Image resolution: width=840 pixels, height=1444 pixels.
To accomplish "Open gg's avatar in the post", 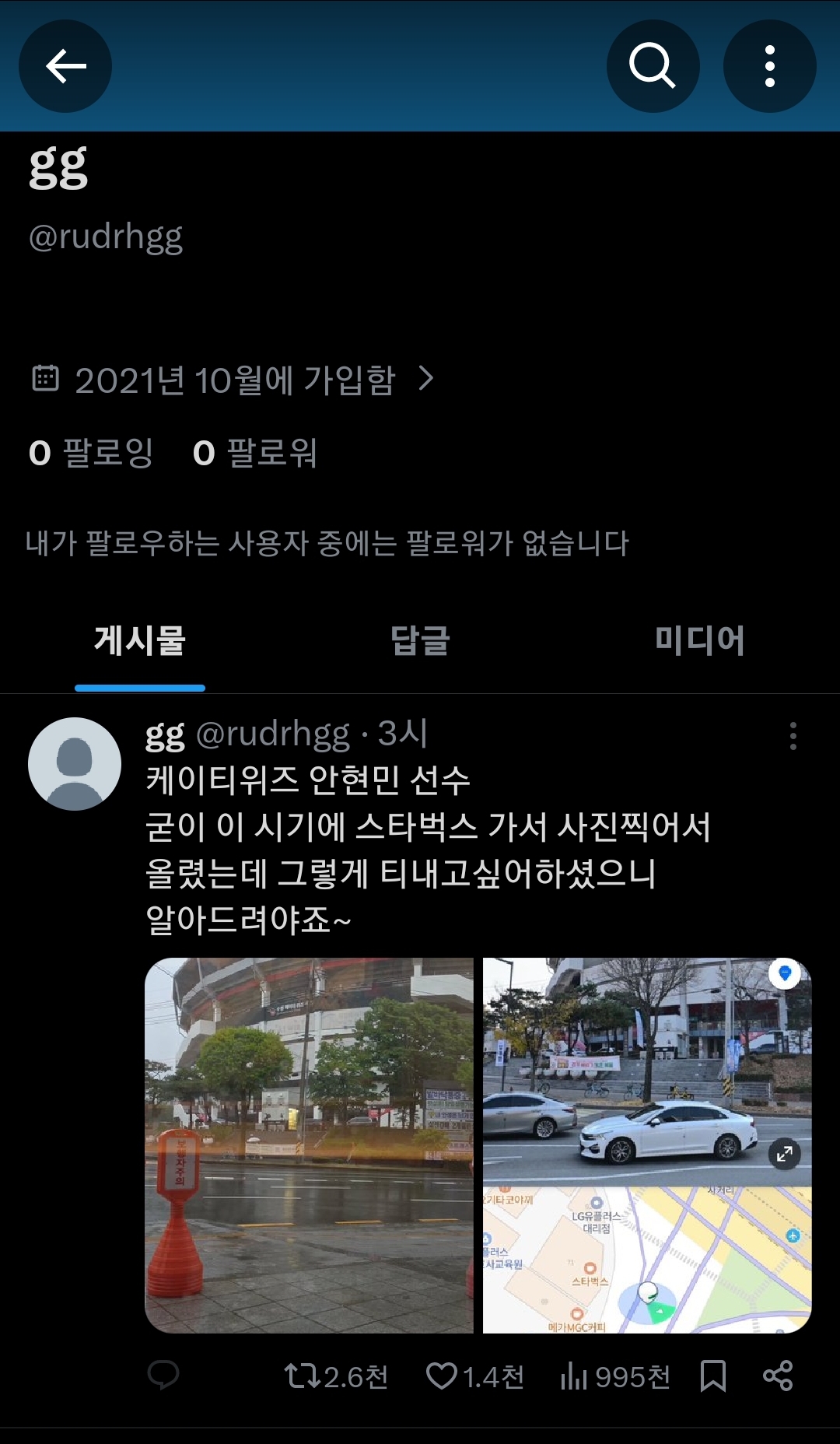I will click(75, 764).
